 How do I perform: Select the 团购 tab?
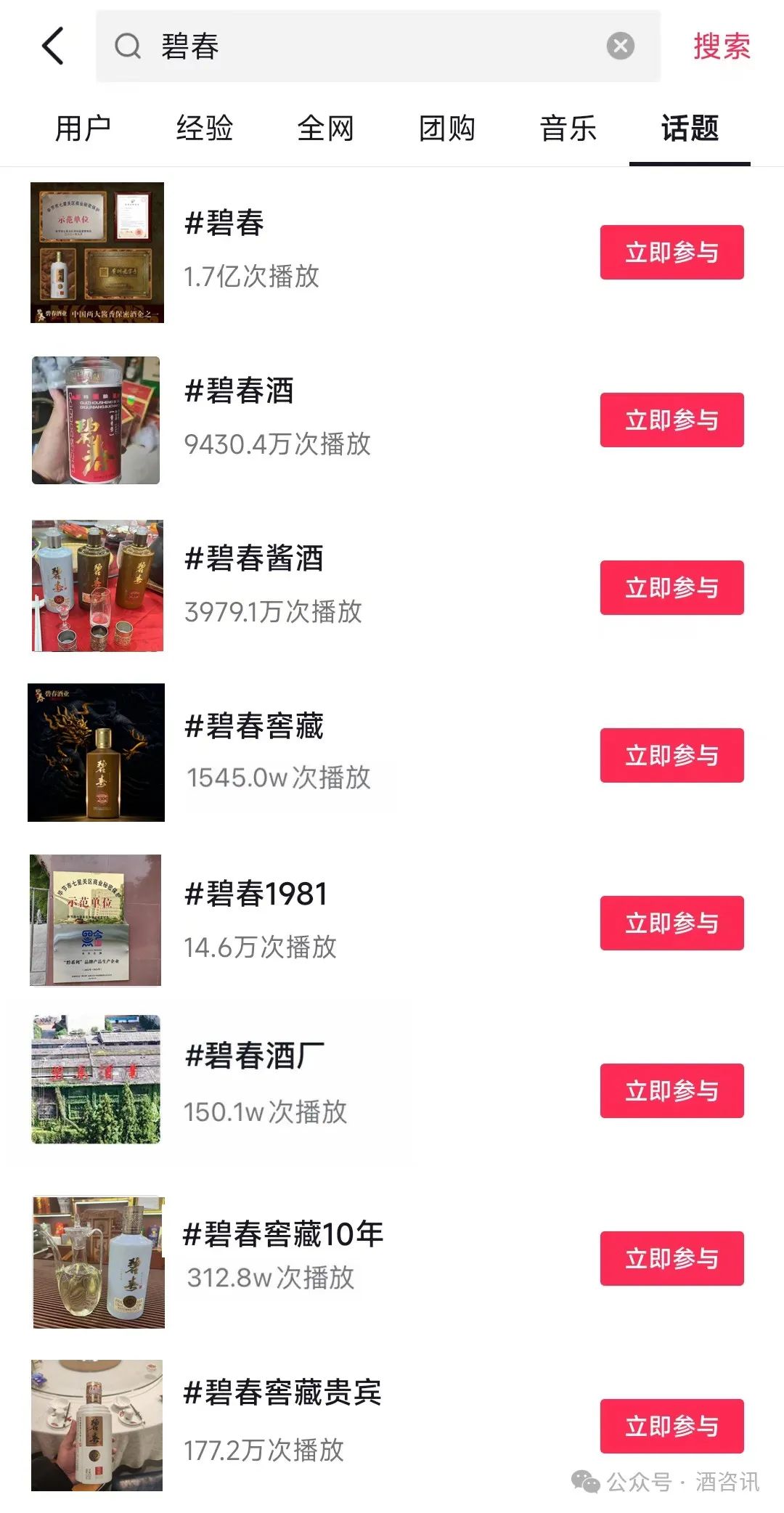point(446,129)
